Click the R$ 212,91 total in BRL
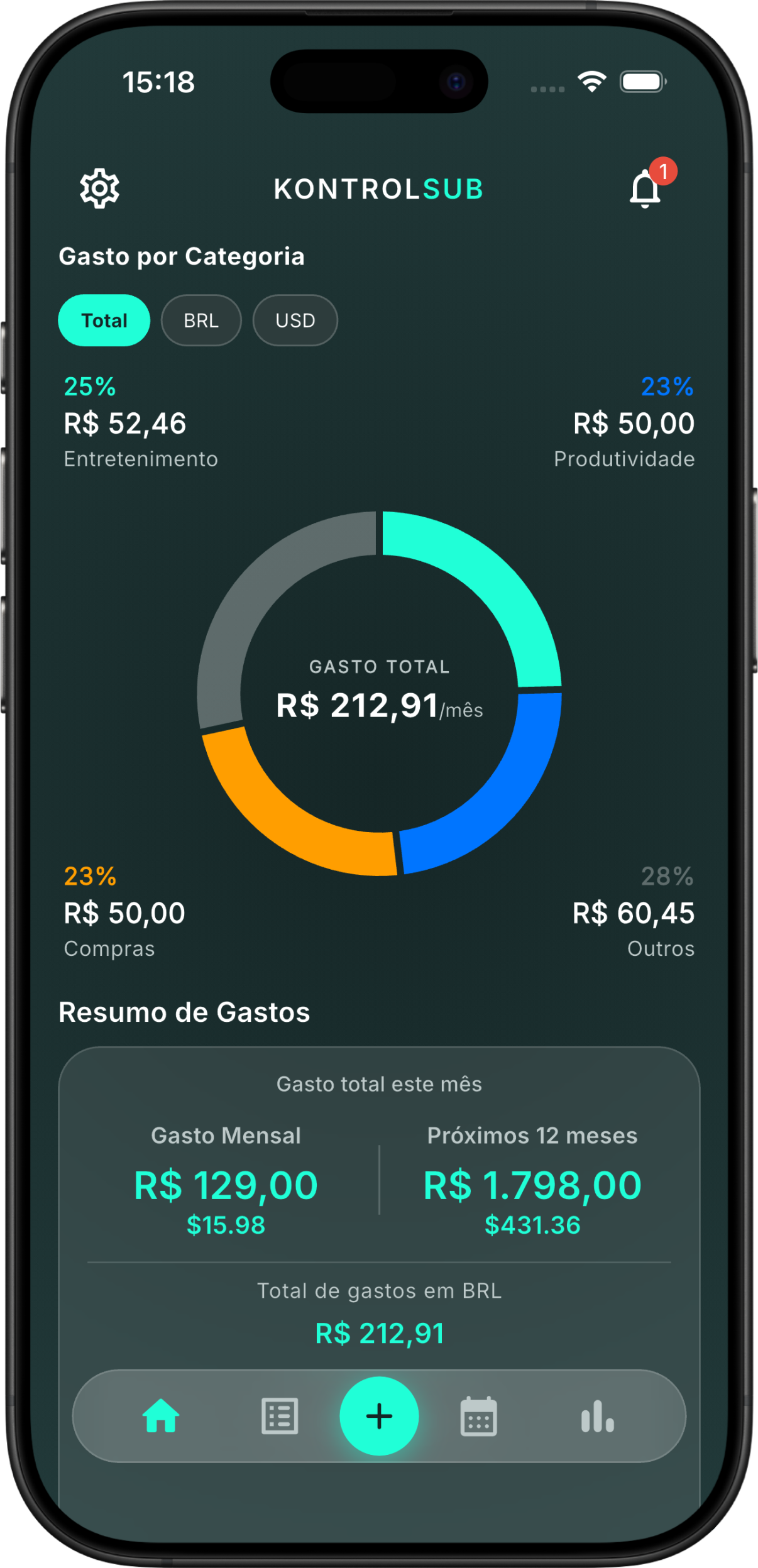 point(379,1333)
